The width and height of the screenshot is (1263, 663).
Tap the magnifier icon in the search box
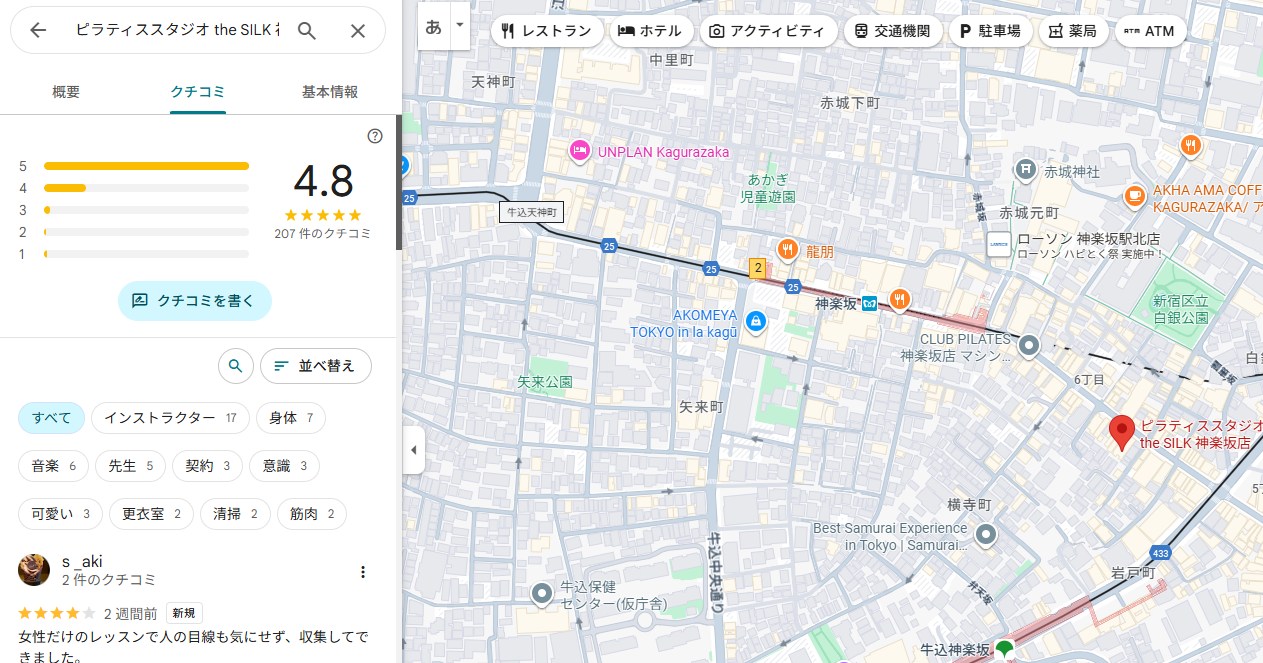[307, 31]
